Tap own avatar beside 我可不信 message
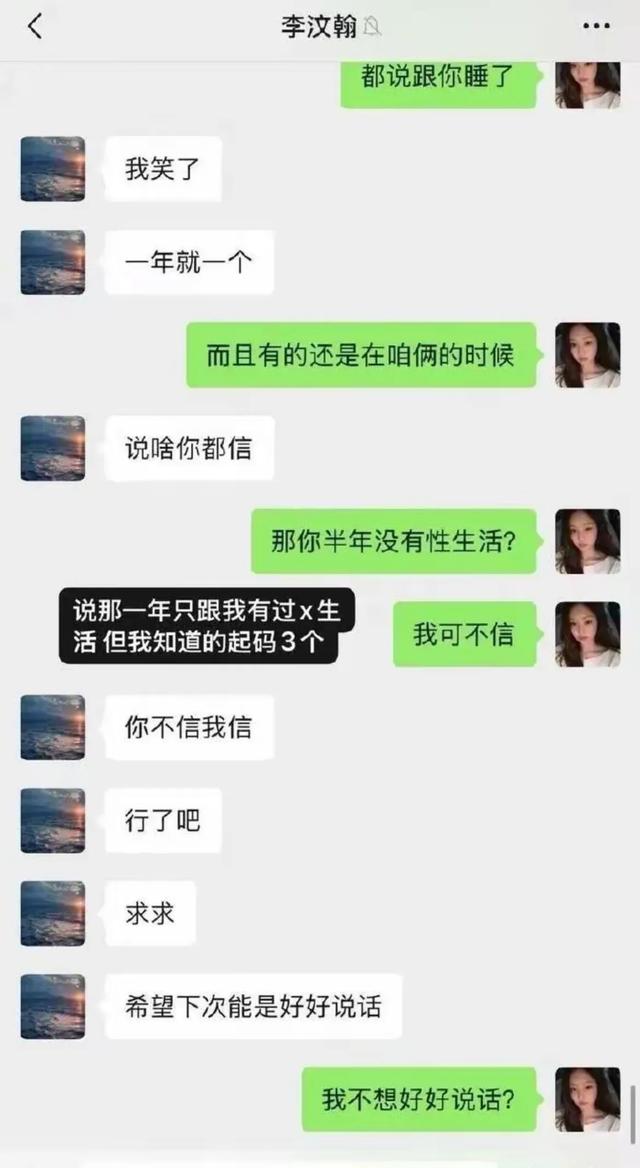640x1168 pixels. pyautogui.click(x=587, y=634)
